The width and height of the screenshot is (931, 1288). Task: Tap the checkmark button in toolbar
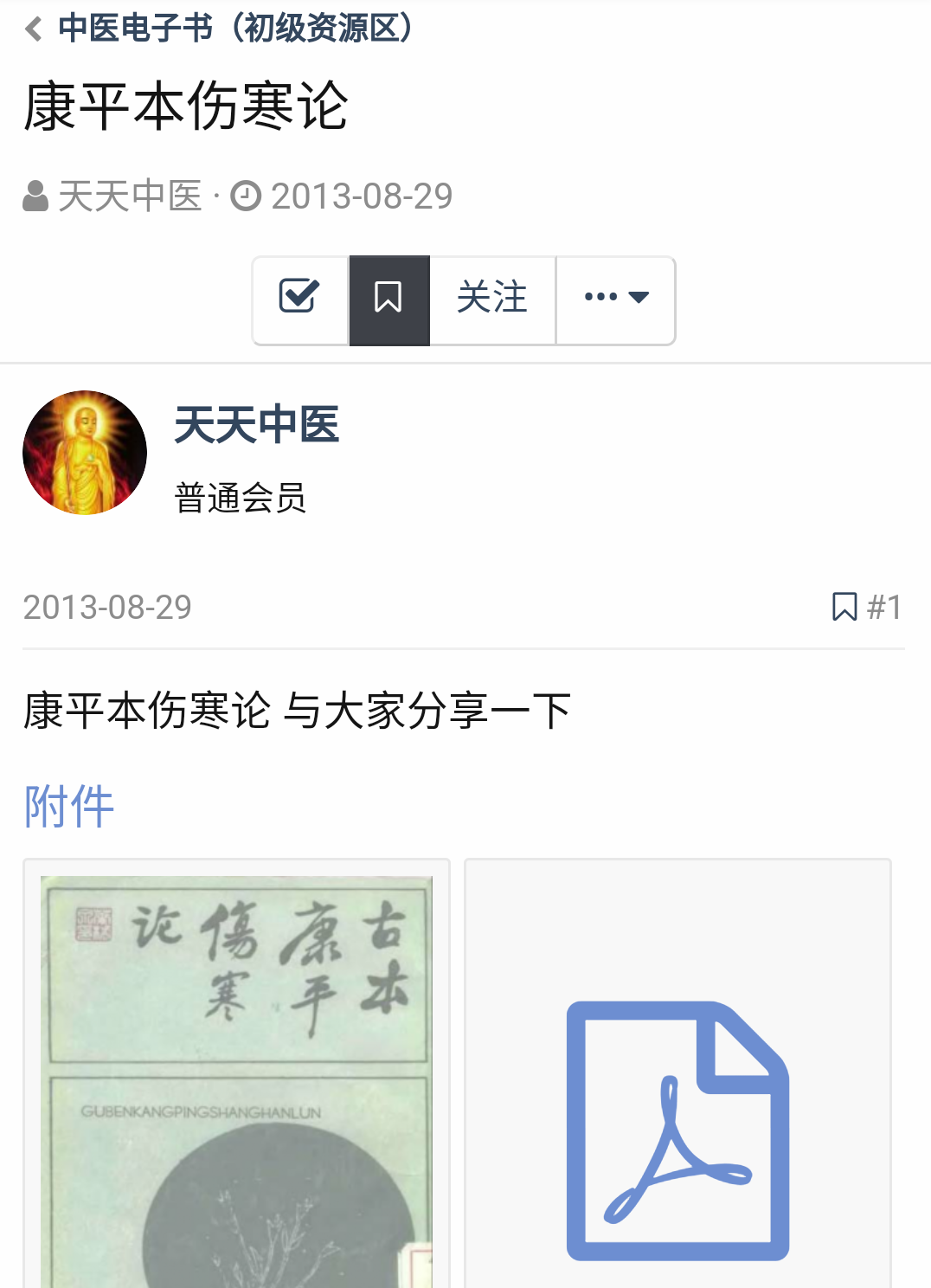(300, 299)
